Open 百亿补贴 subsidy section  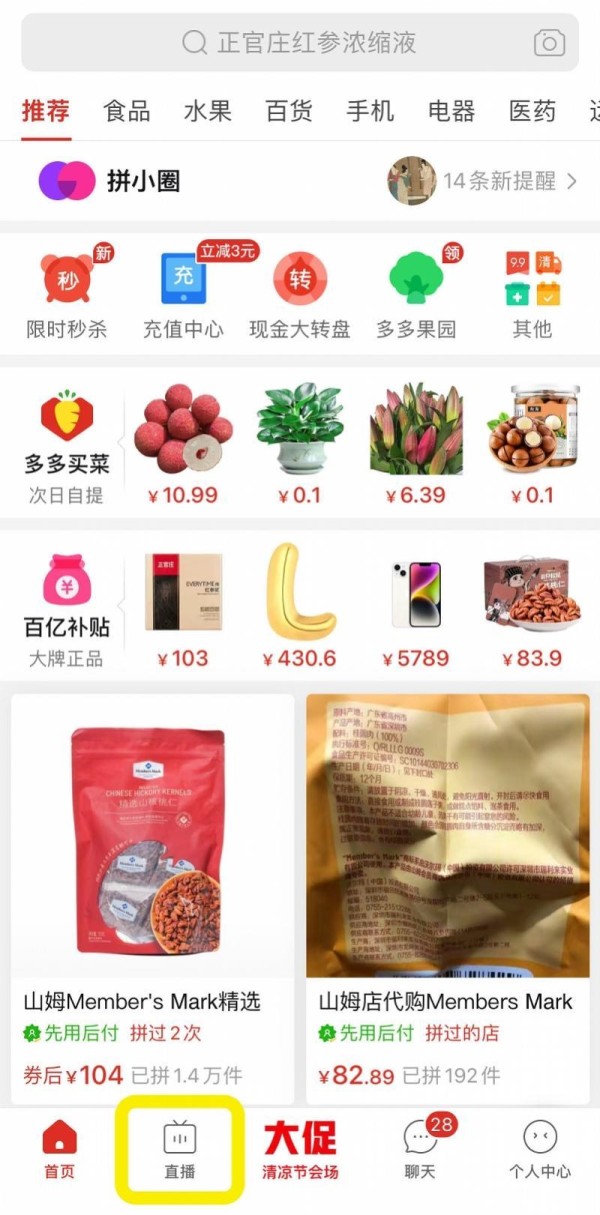point(66,608)
